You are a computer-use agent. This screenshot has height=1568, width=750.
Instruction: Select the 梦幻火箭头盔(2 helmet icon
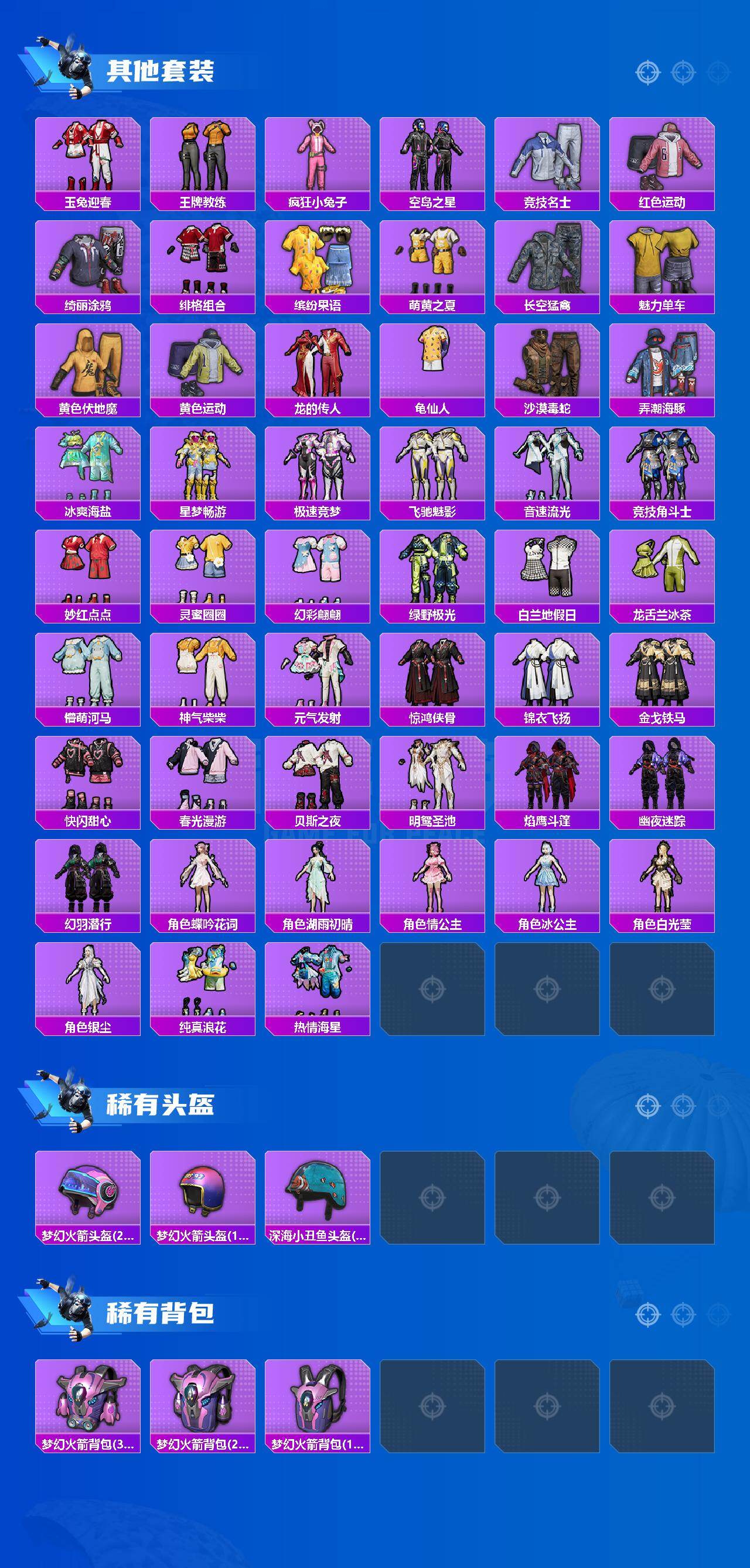coord(90,1190)
